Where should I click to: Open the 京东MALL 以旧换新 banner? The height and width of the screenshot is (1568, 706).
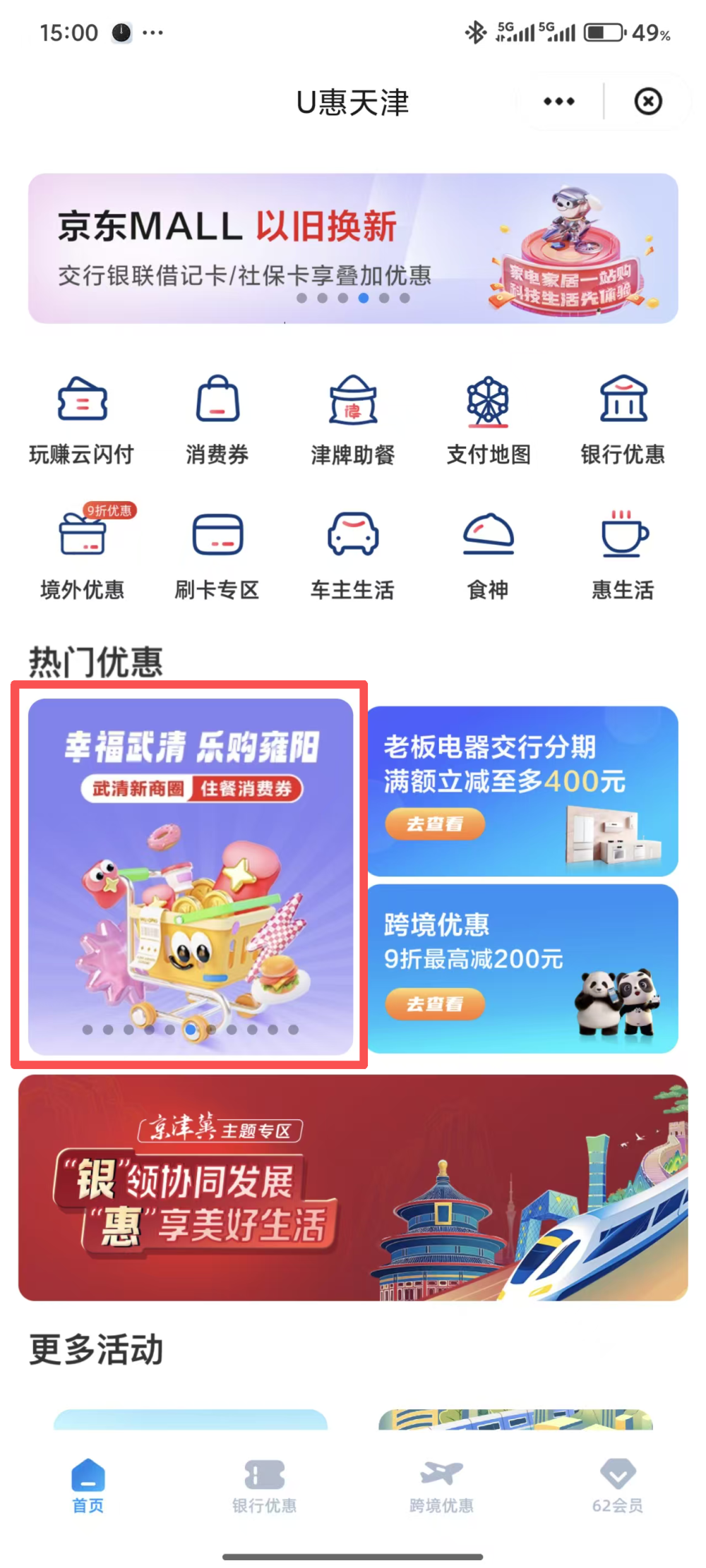353,247
